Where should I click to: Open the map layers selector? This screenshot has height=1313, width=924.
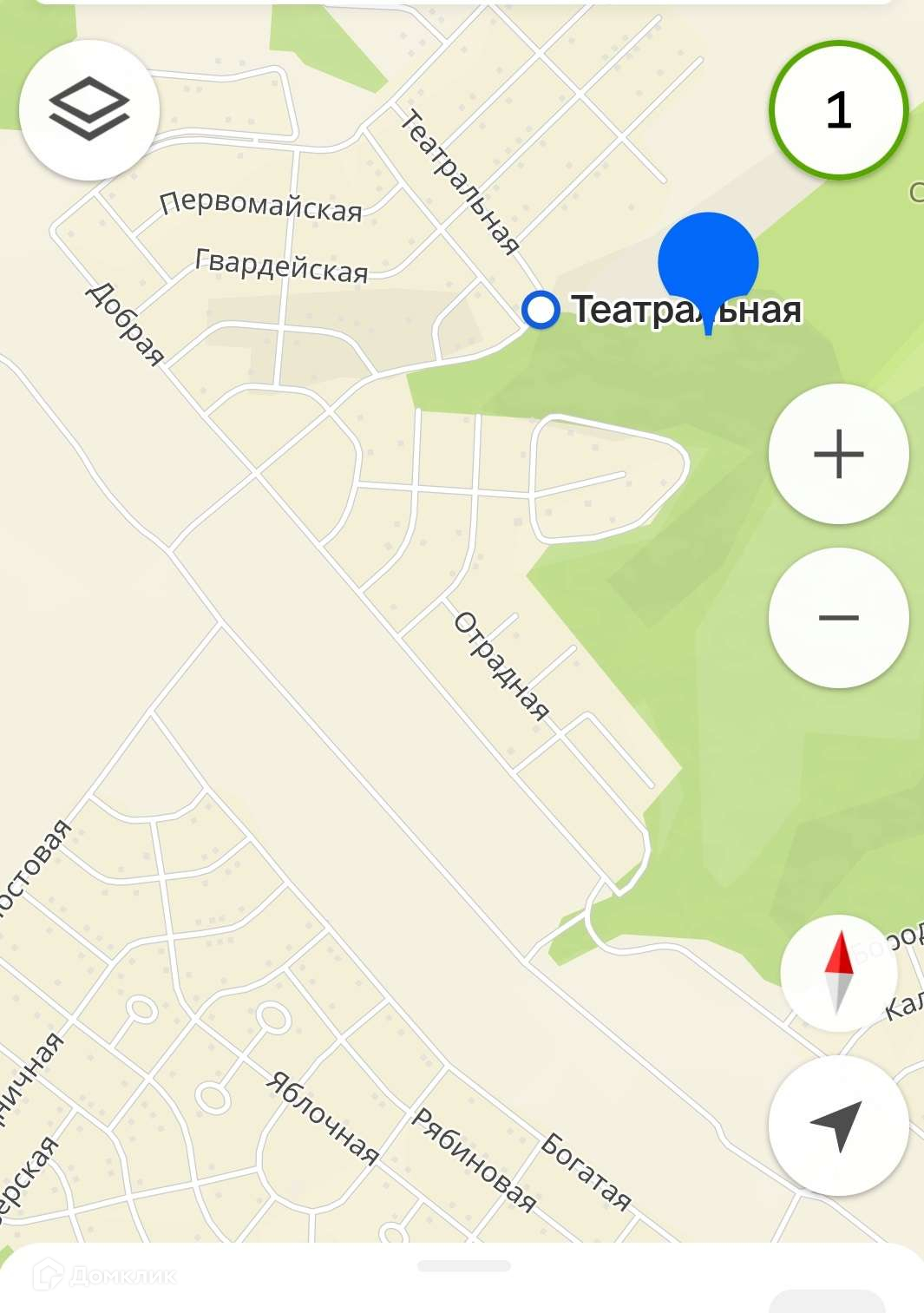(x=88, y=109)
